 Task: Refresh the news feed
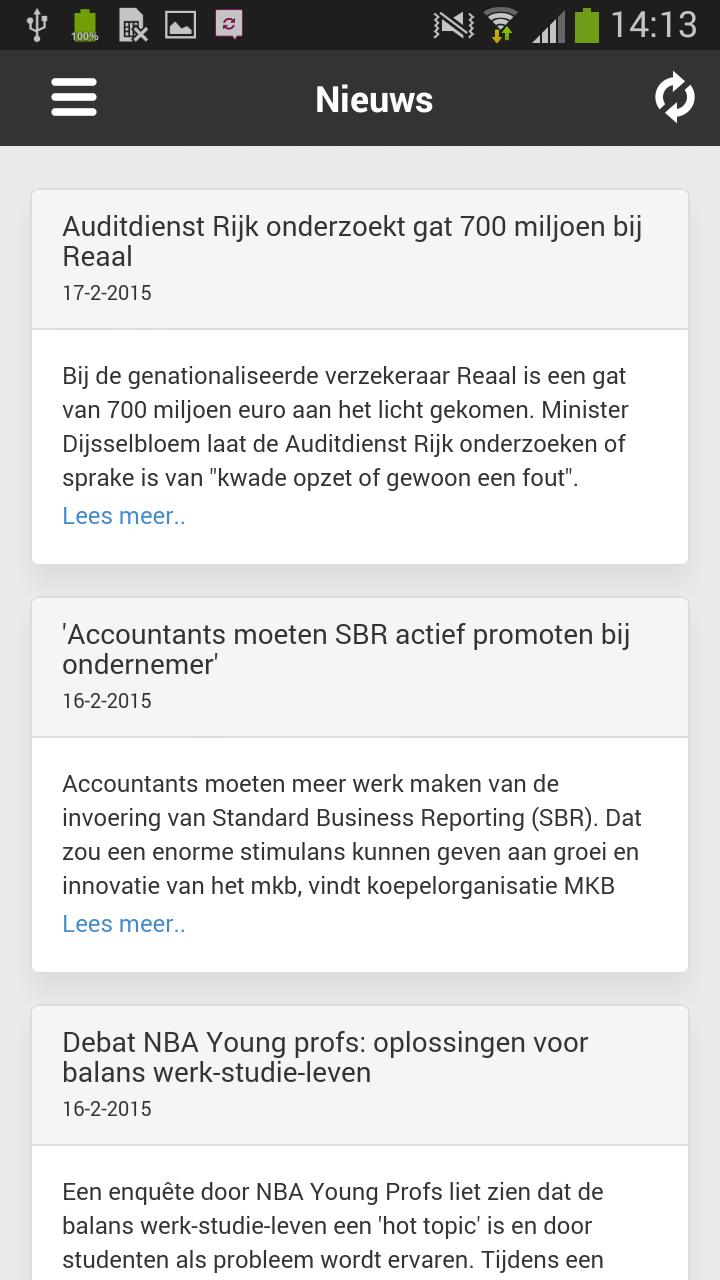[674, 98]
